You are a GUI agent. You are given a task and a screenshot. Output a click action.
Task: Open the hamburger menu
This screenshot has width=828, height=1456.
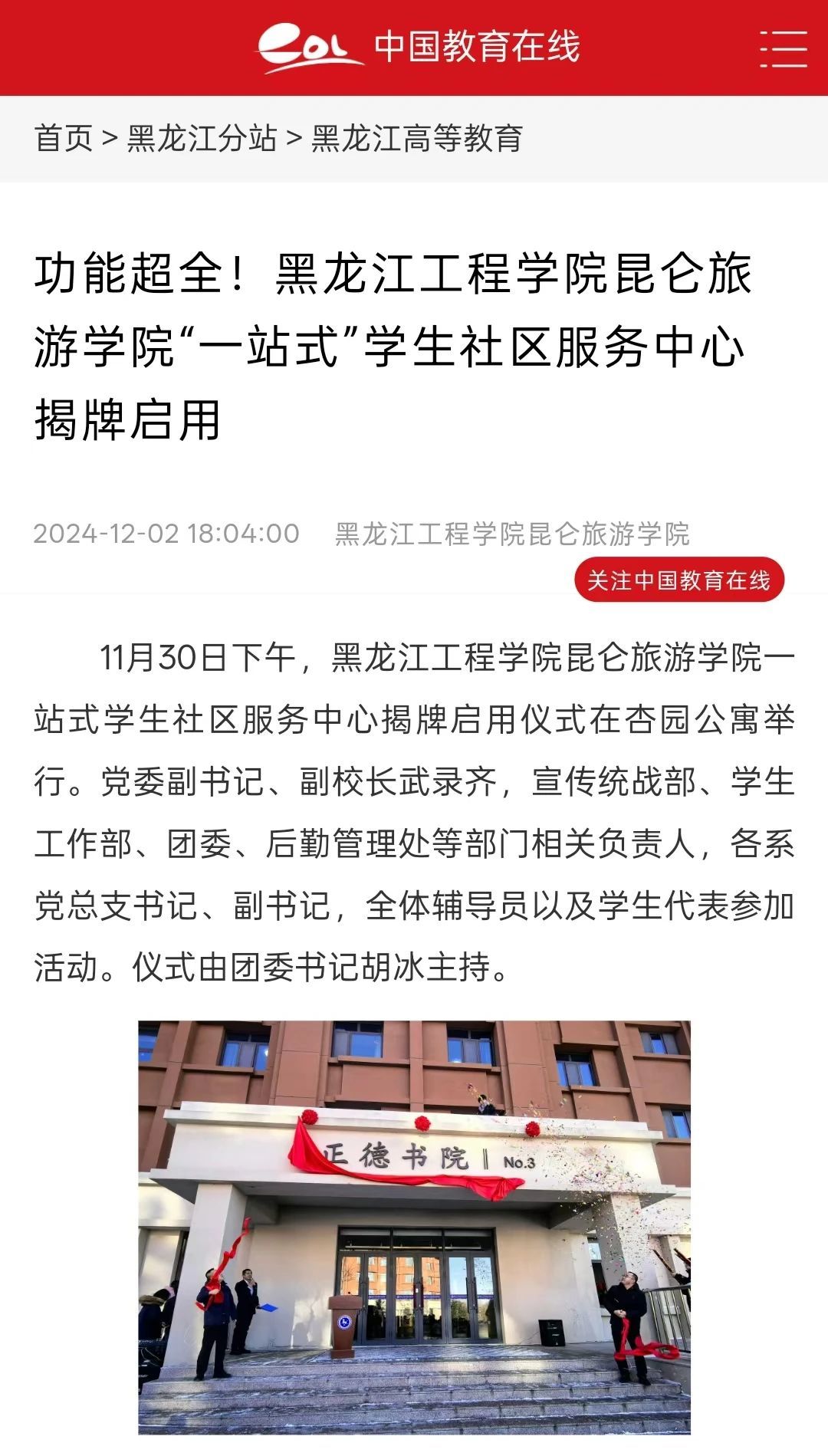click(783, 48)
